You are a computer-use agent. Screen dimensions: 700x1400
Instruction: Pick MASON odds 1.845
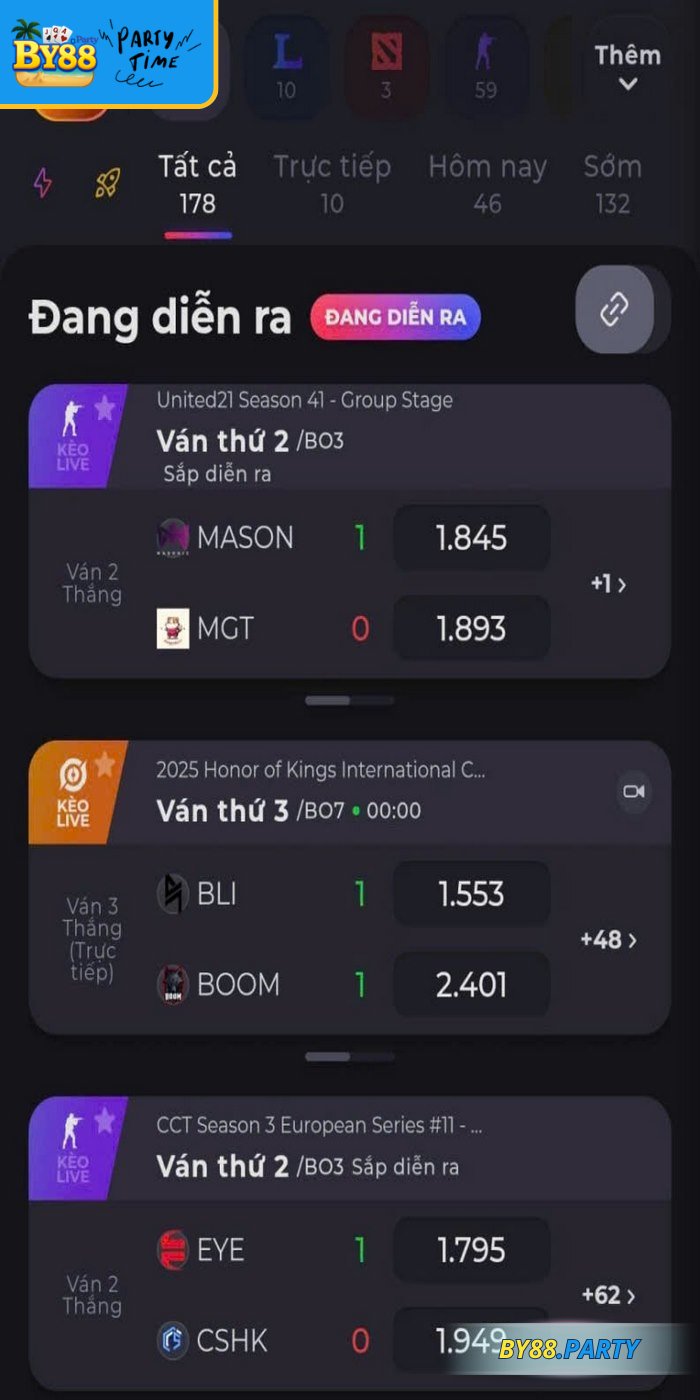point(471,538)
